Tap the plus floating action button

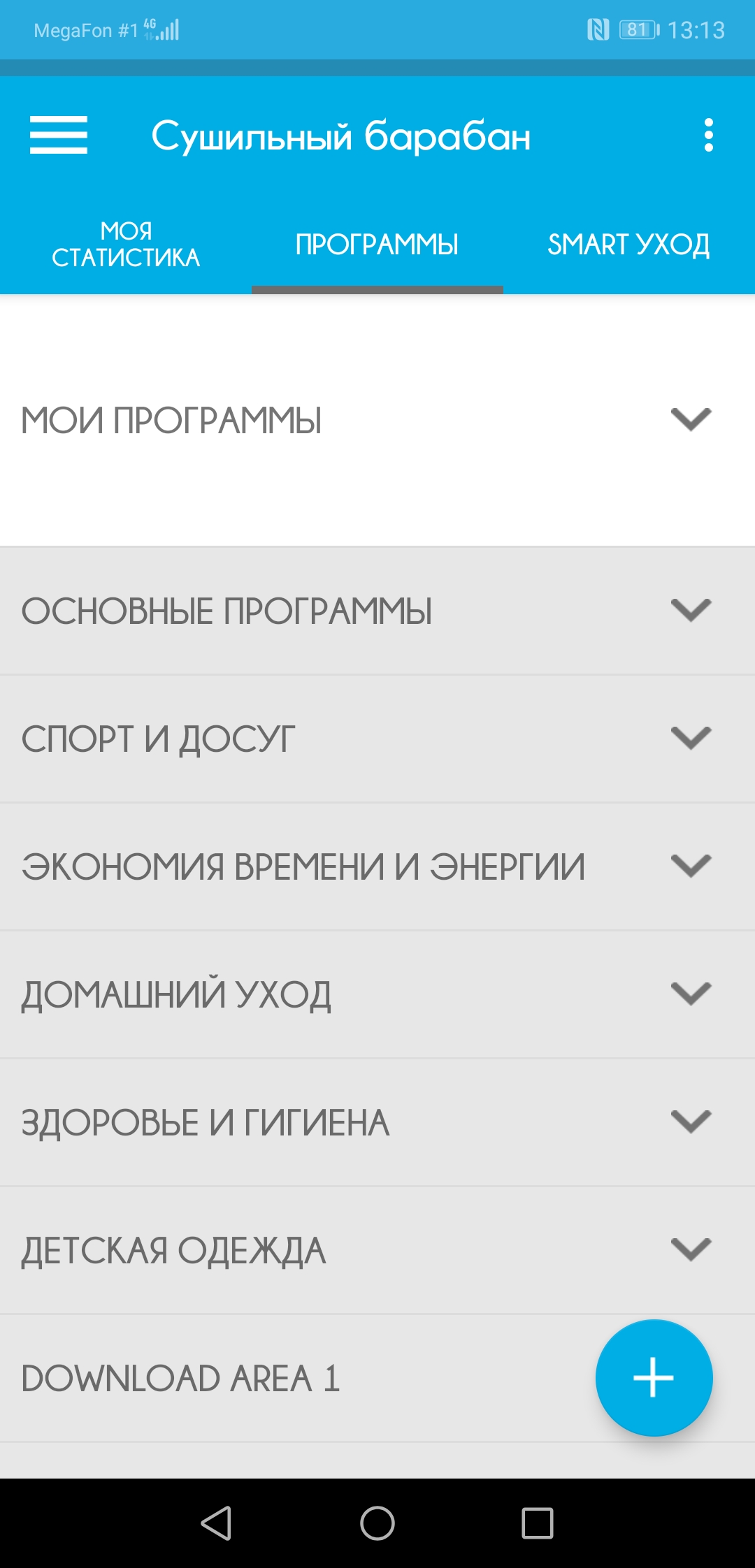pos(654,1377)
